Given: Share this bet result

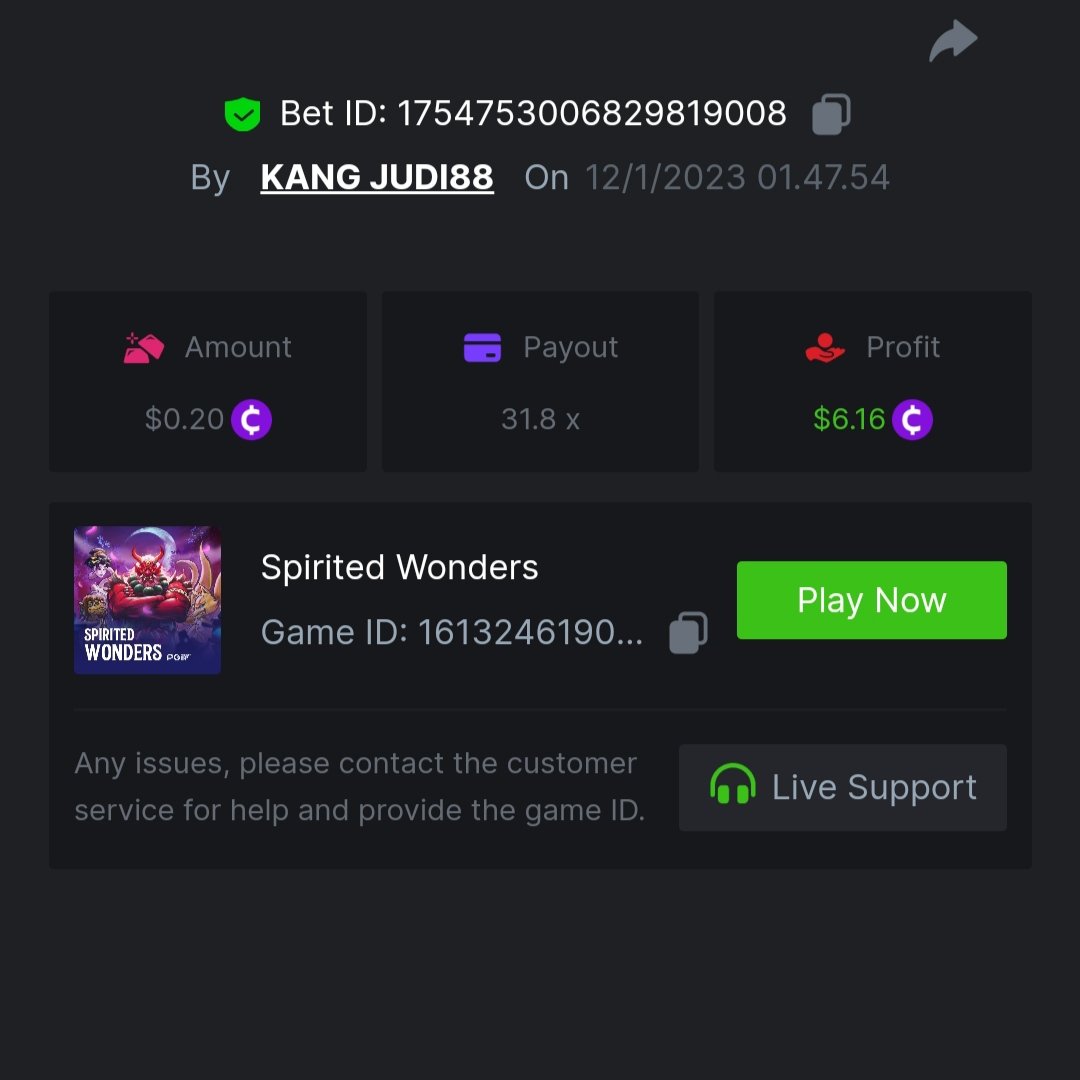Looking at the screenshot, I should coord(952,42).
